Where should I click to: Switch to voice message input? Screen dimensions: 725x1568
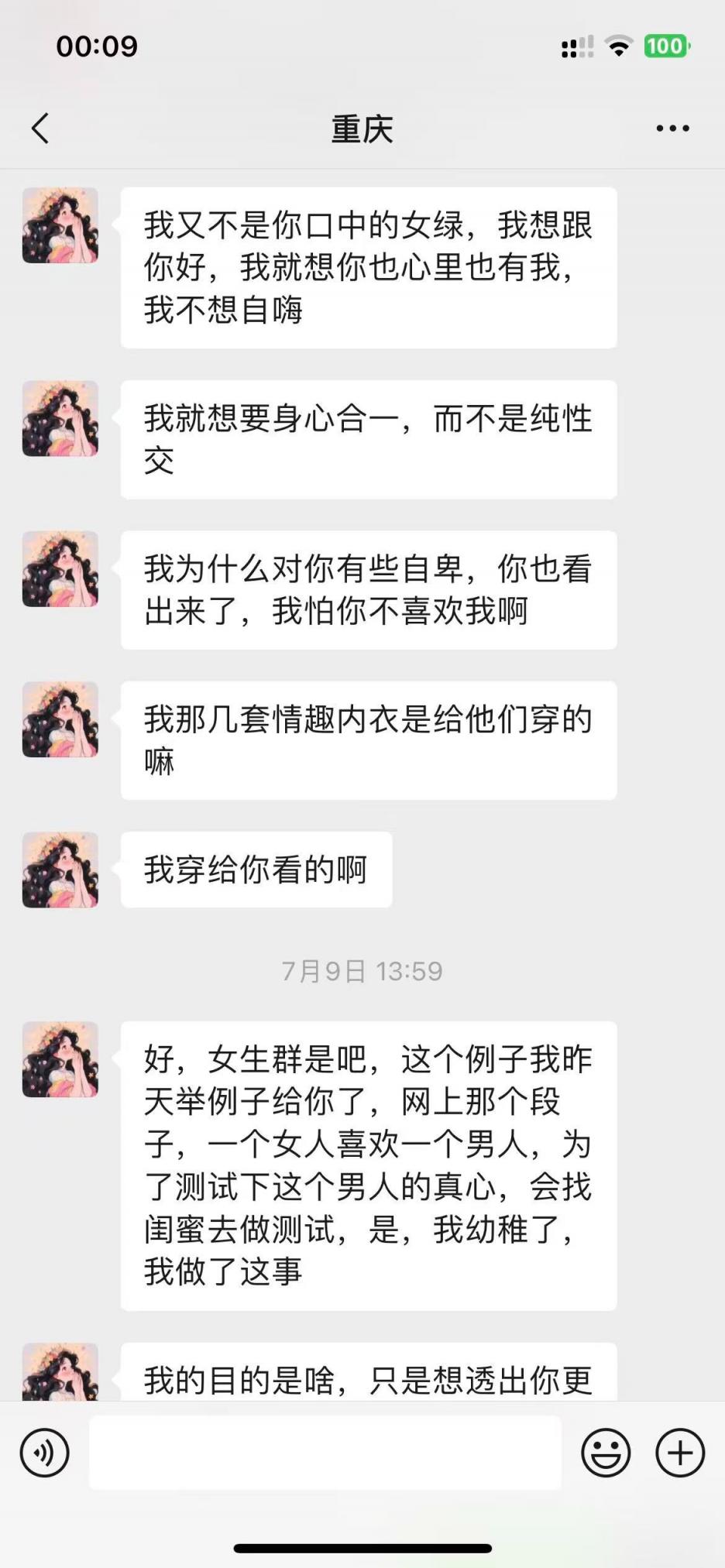[45, 1453]
